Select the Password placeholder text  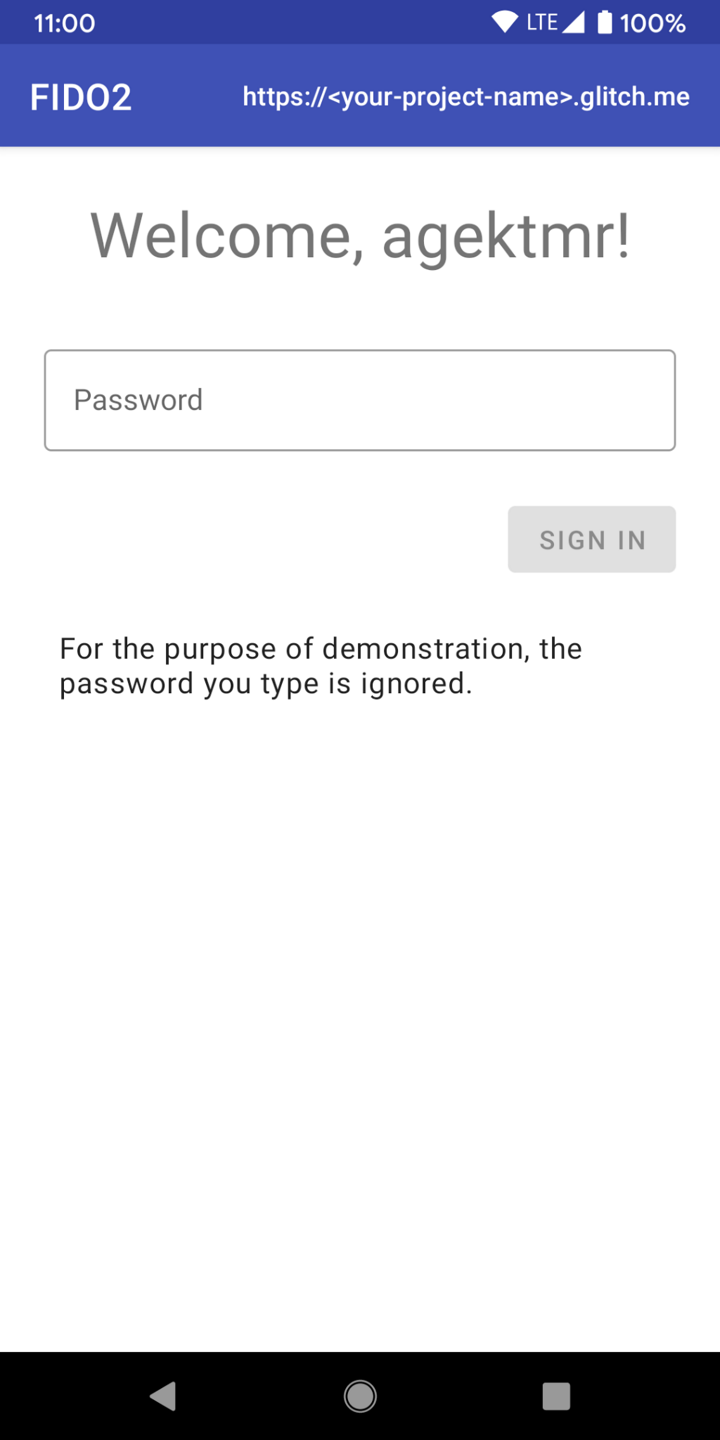pos(138,400)
